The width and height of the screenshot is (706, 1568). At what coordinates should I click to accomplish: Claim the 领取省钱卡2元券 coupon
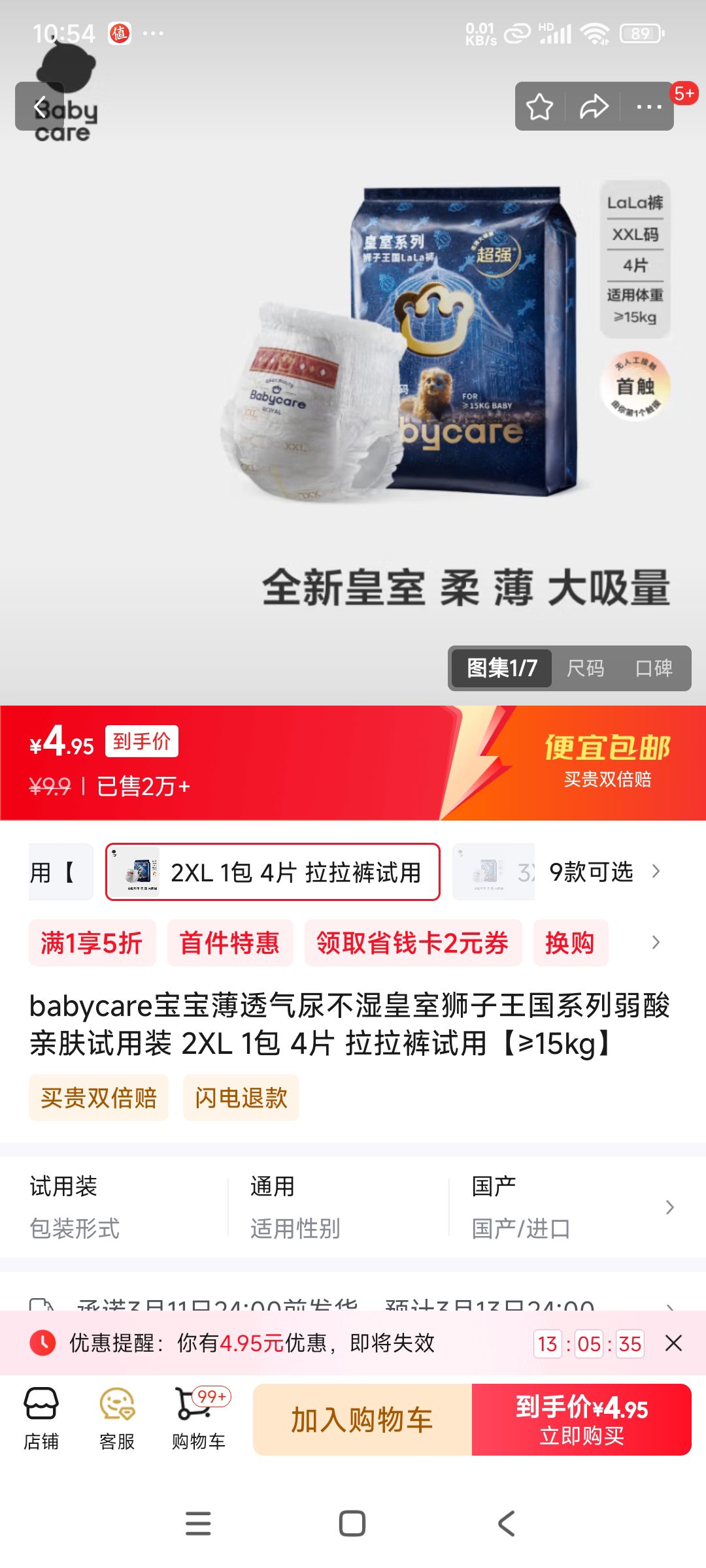tap(412, 943)
